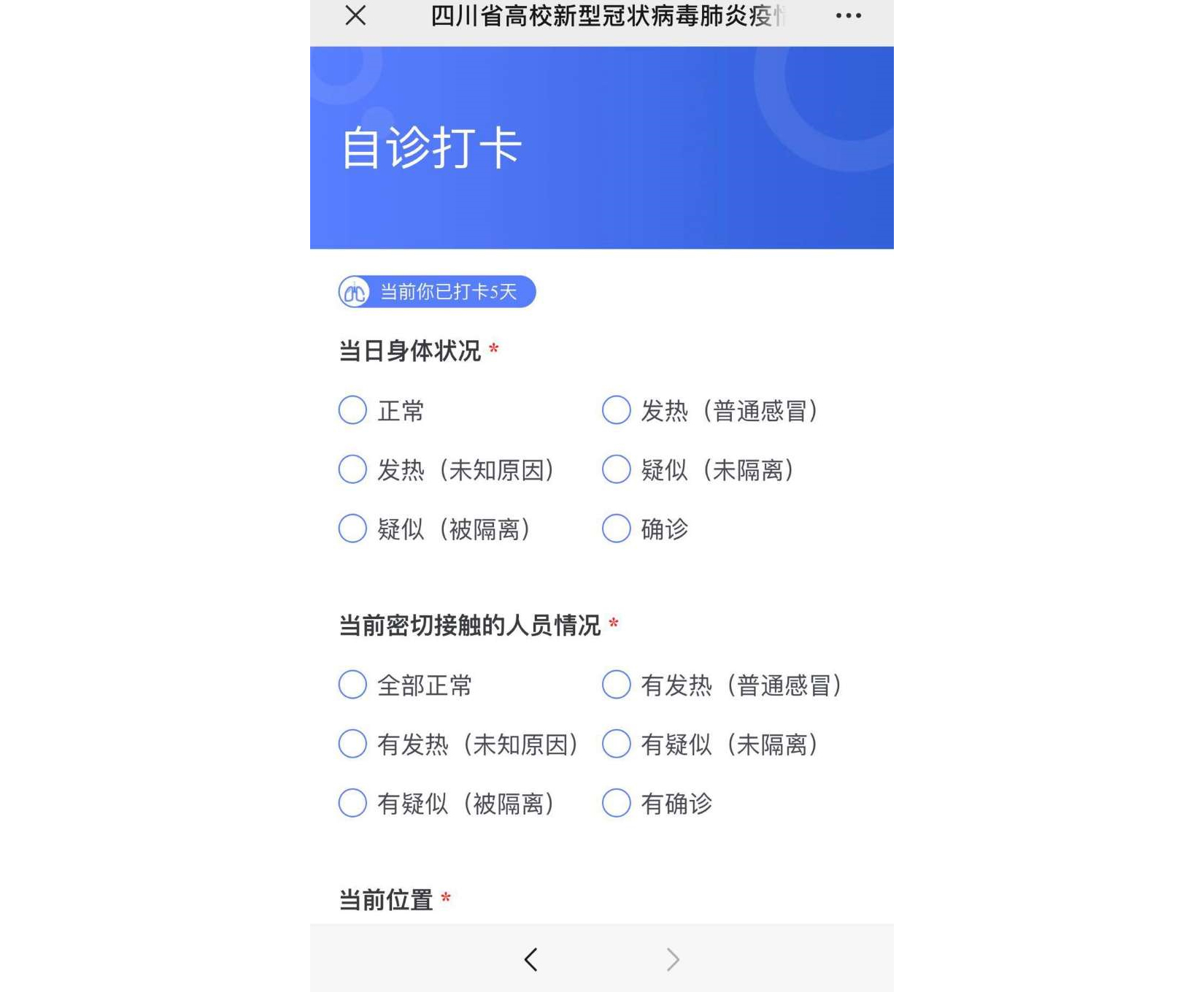Choose 发热（普通感冒）body status
The width and height of the screenshot is (1204, 992).
[617, 410]
